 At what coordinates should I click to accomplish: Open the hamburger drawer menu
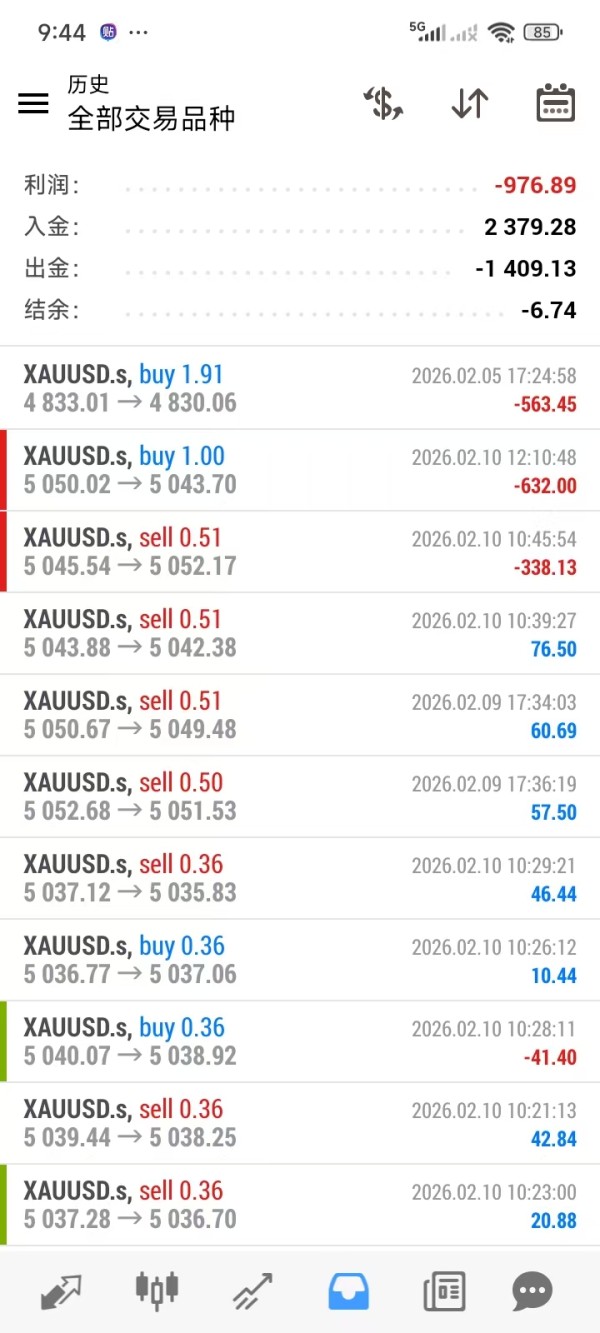coord(33,103)
